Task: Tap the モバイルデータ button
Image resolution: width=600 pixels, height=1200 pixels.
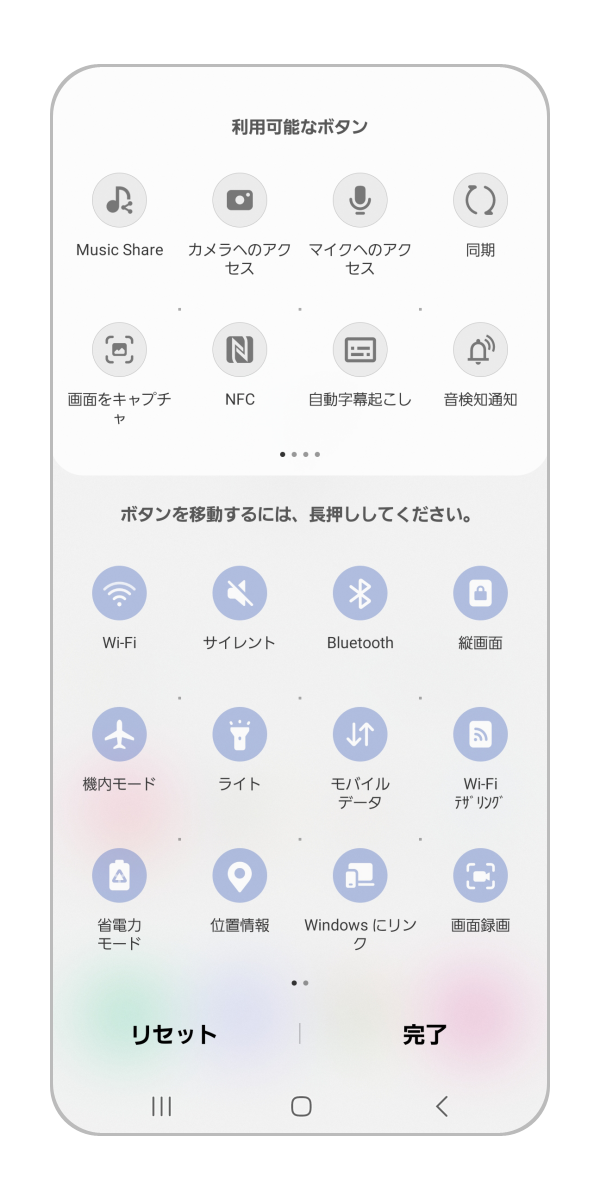Action: pyautogui.click(x=360, y=735)
